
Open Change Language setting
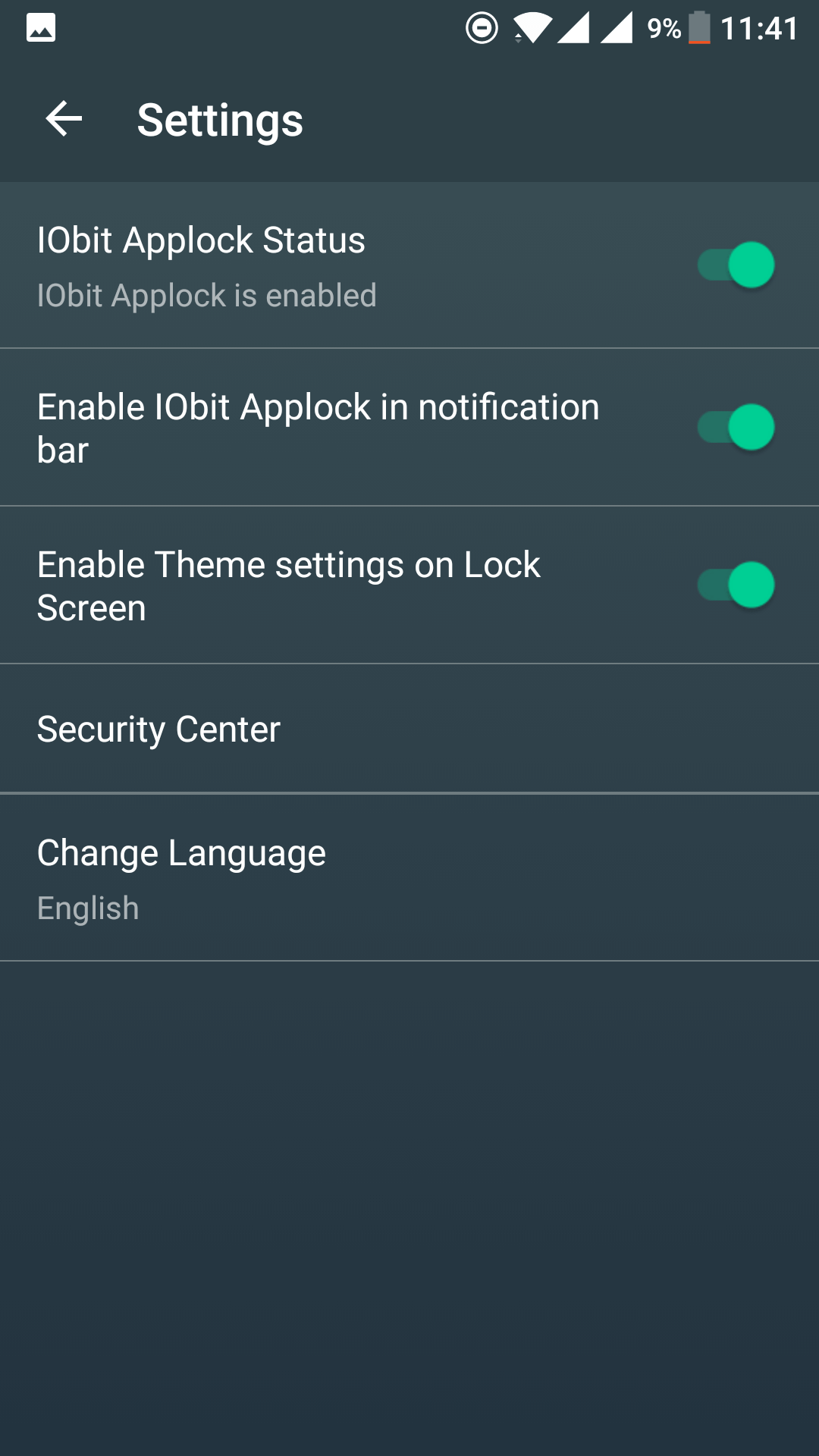[x=409, y=878]
